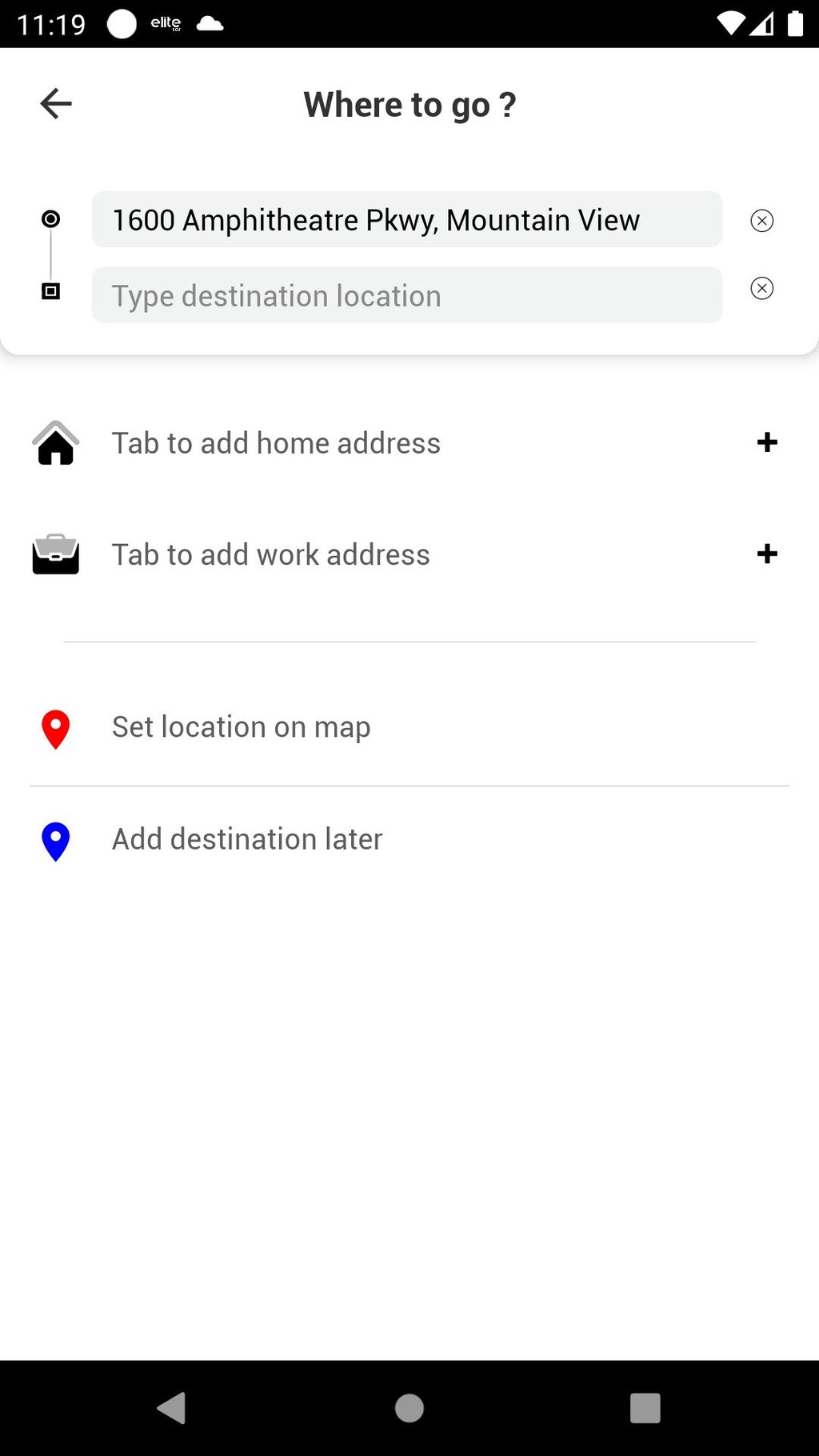Image resolution: width=819 pixels, height=1456 pixels.
Task: Choose Set location on map
Action: (x=409, y=728)
